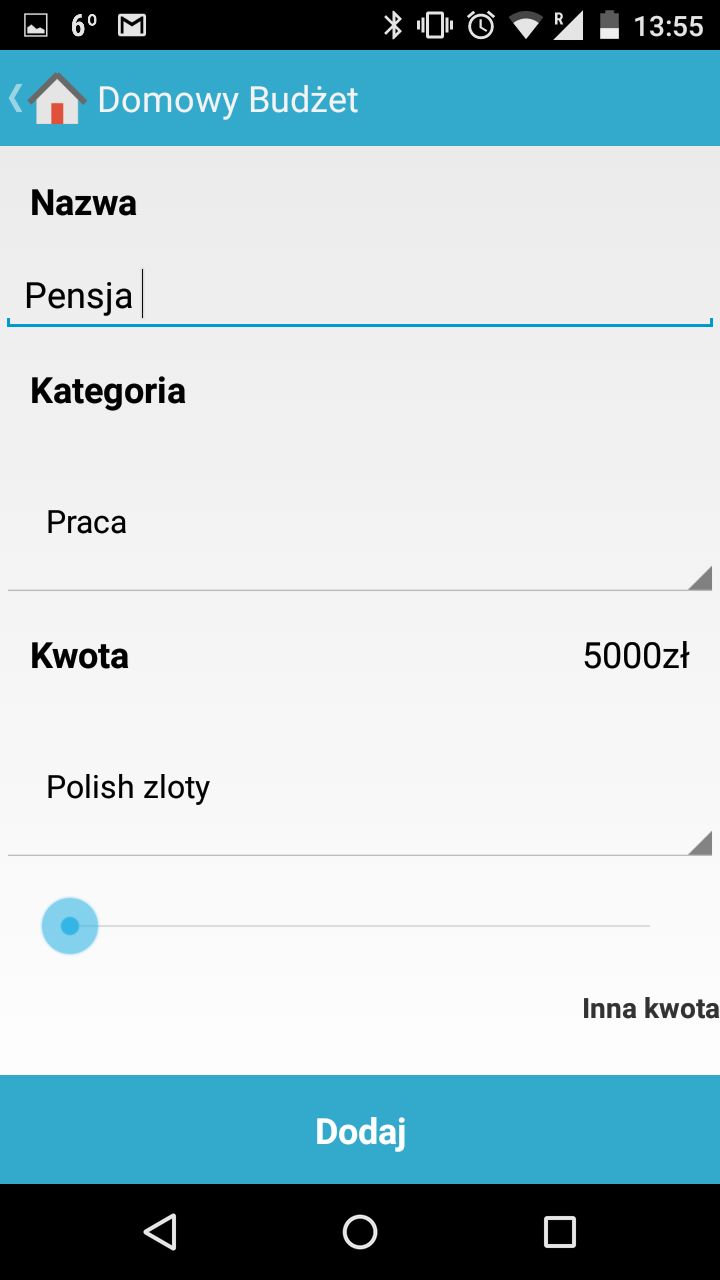
Task: Tap the Wi-Fi signal icon
Action: (x=525, y=24)
